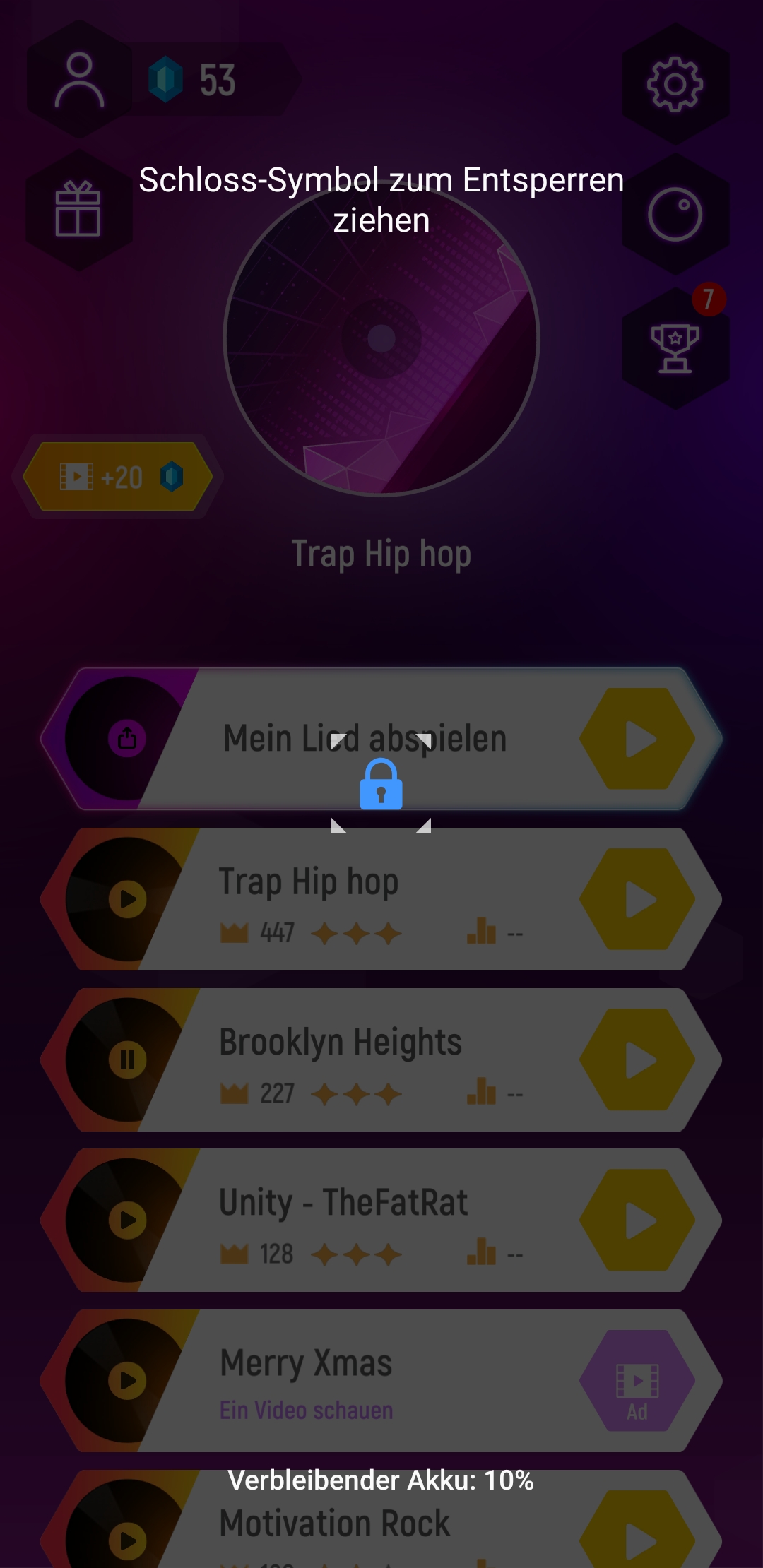Open the settings gear
763x1568 pixels.
click(675, 84)
